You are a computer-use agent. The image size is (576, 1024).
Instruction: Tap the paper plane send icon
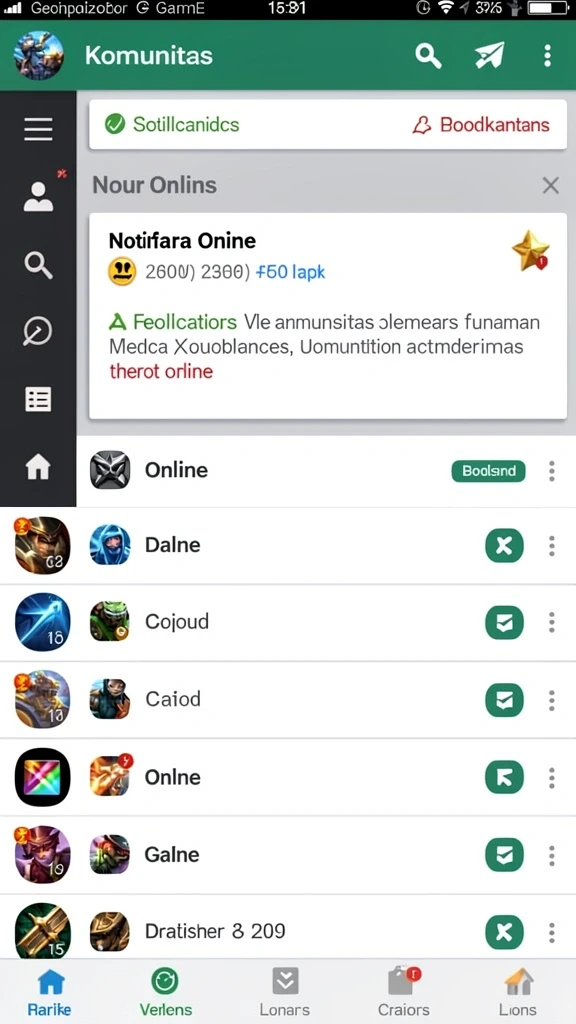coord(489,56)
